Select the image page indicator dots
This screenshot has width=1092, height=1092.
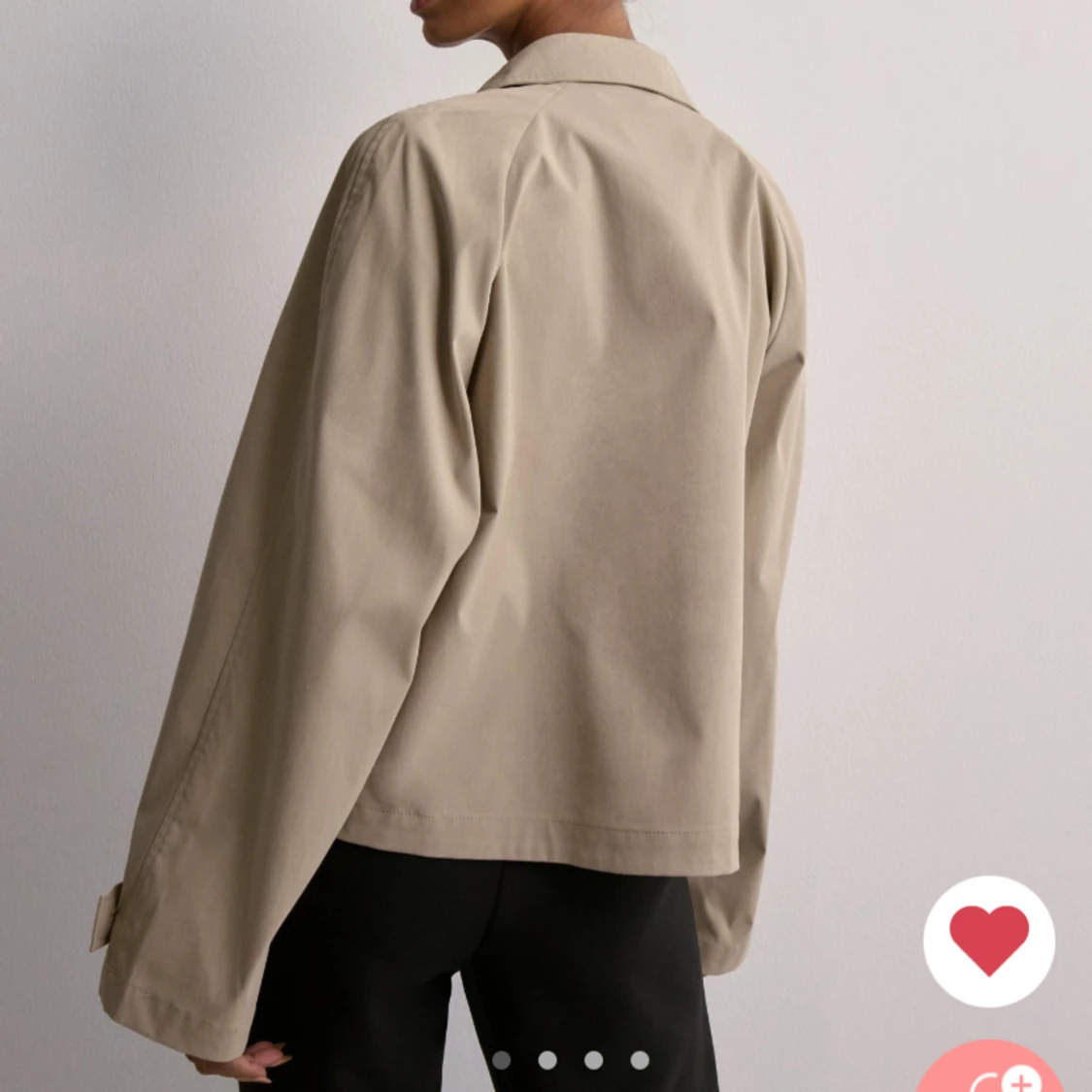point(570,1060)
